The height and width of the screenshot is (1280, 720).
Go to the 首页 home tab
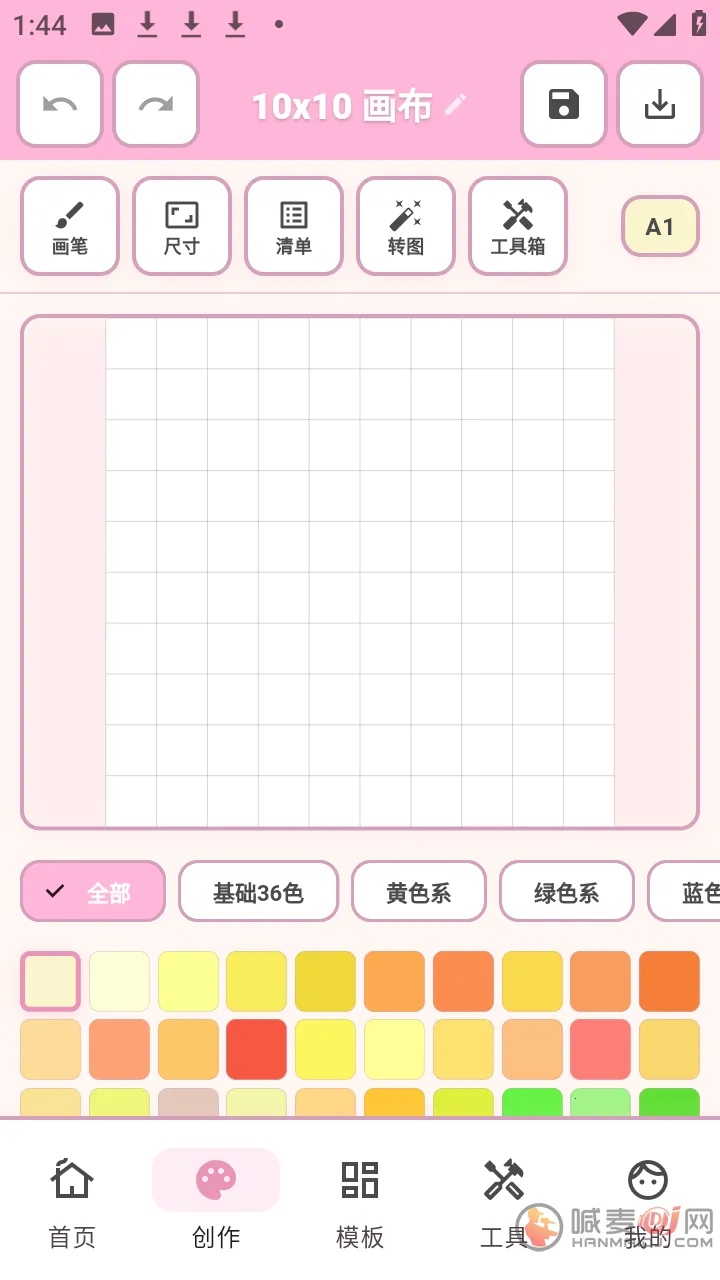pyautogui.click(x=72, y=1204)
